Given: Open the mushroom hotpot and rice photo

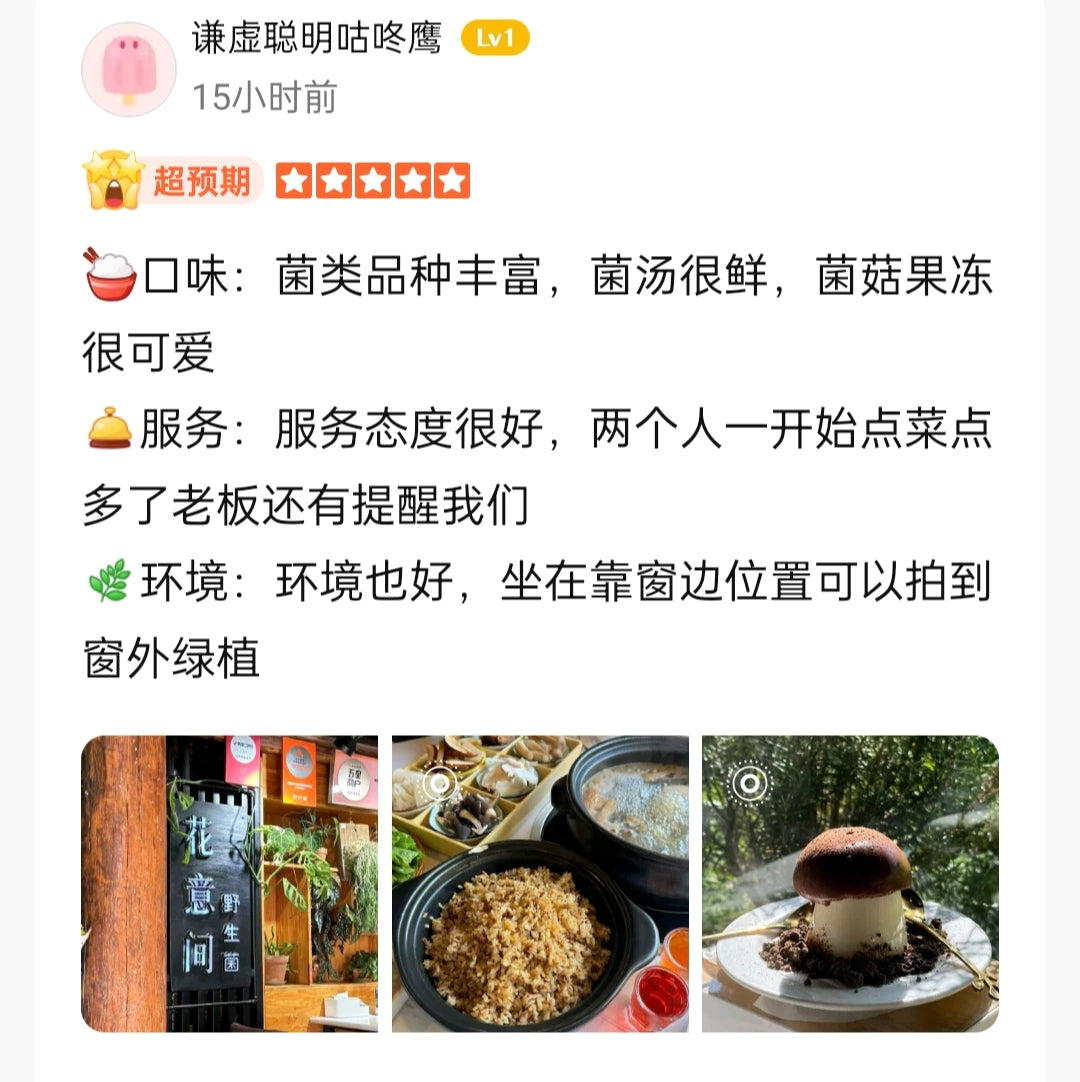Looking at the screenshot, I should pos(540,884).
